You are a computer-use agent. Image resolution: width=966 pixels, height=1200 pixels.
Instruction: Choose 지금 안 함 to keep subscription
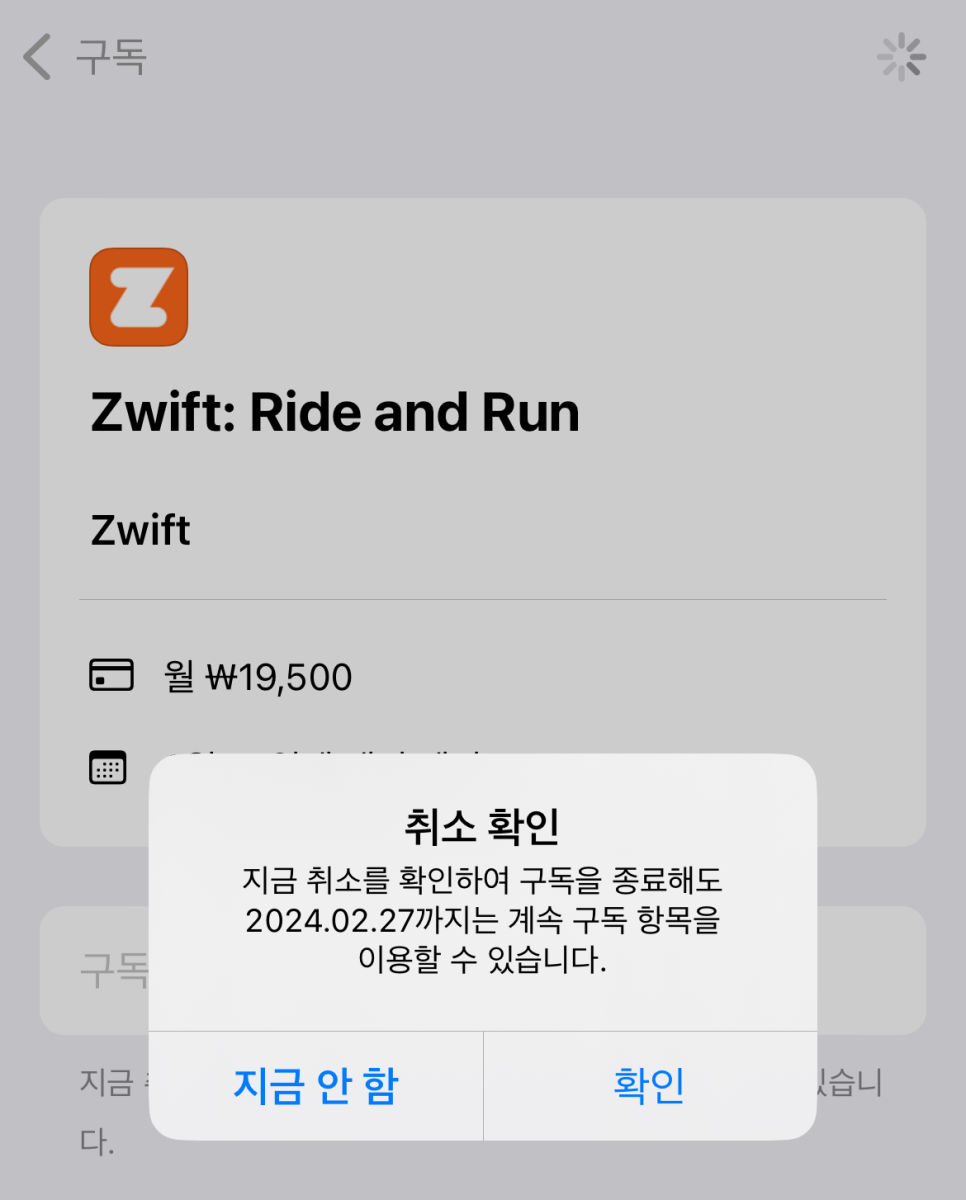pyautogui.click(x=316, y=1086)
